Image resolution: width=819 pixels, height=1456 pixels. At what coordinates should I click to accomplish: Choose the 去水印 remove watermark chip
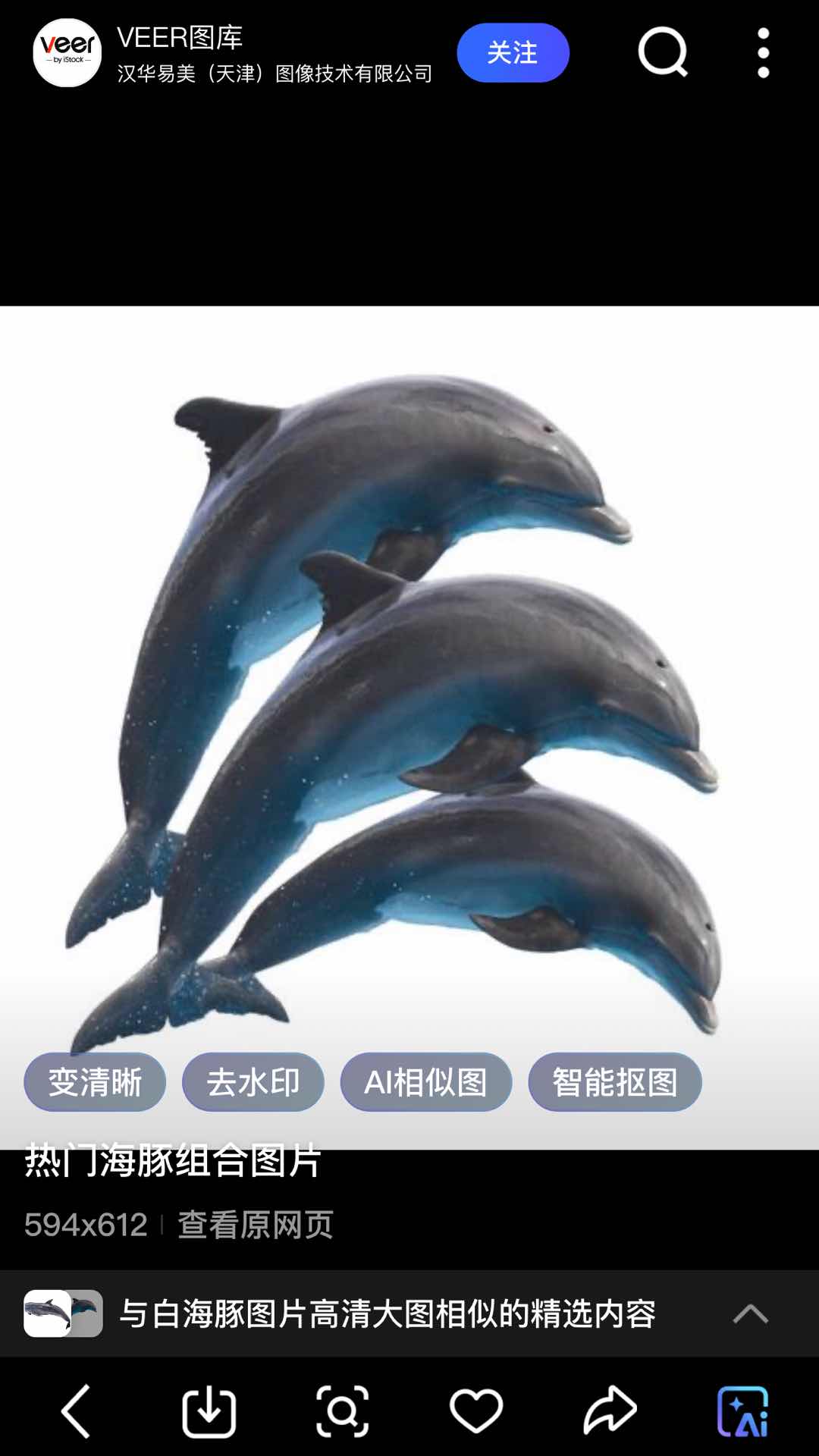click(253, 1082)
